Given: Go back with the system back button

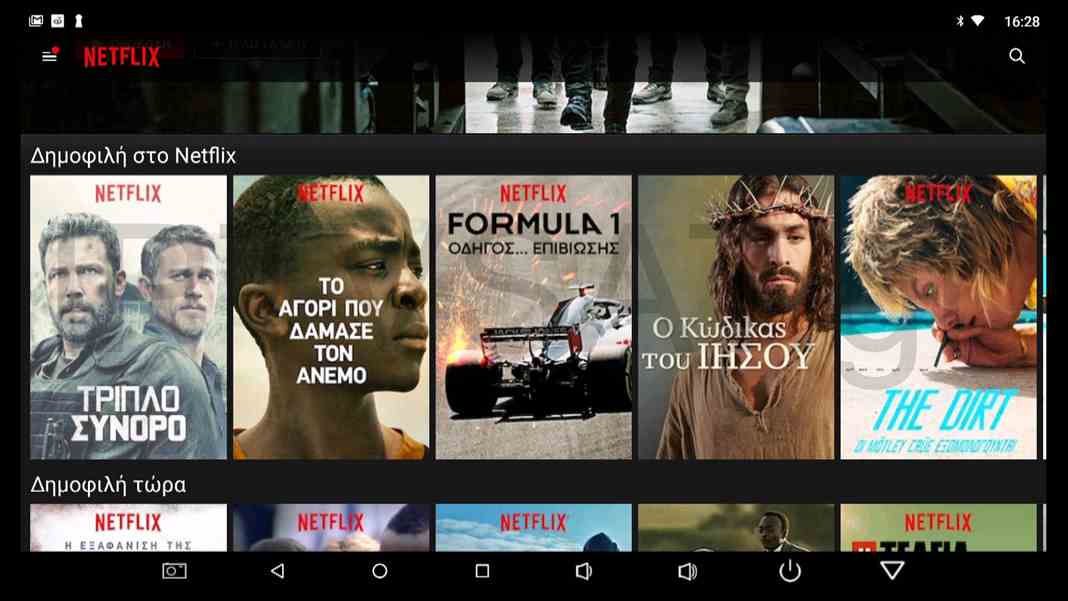Looking at the screenshot, I should coord(277,571).
